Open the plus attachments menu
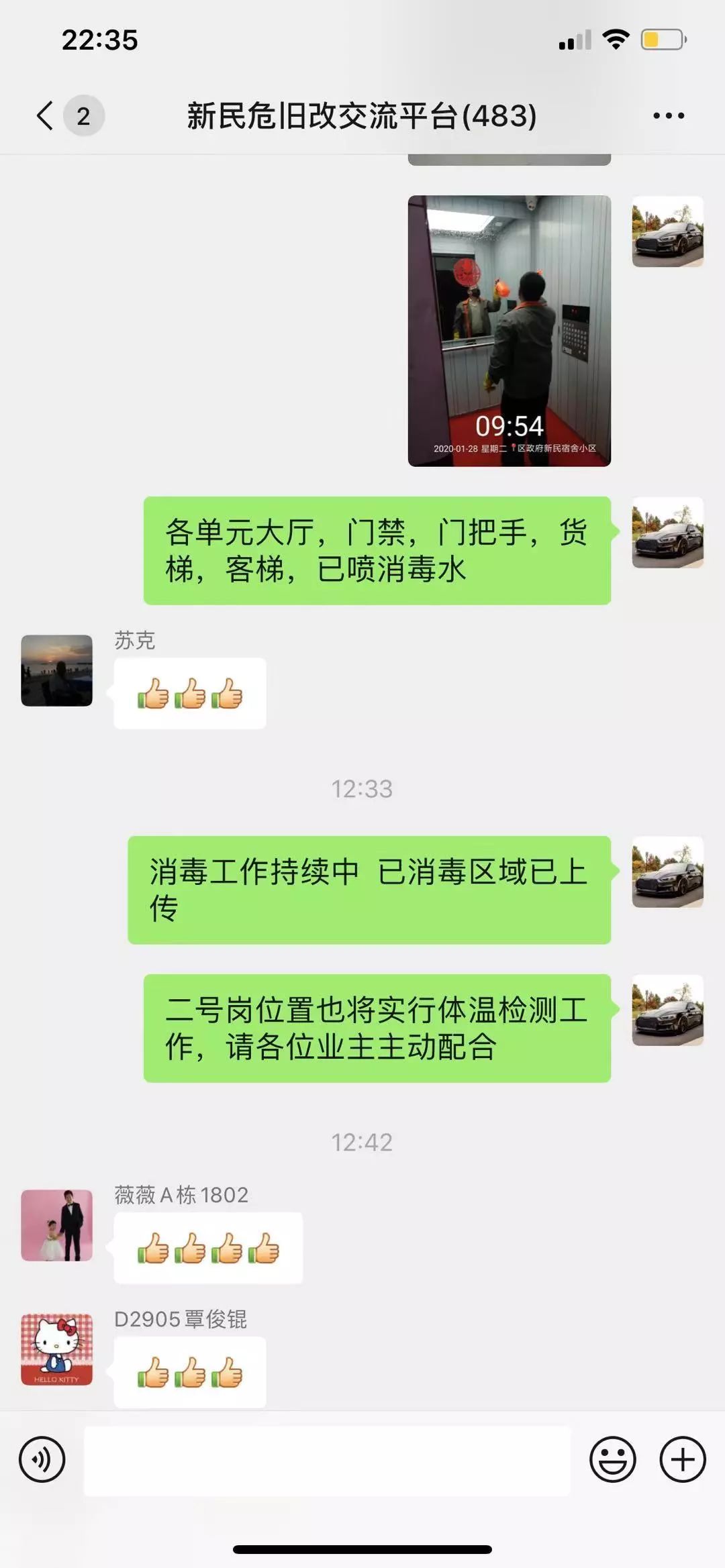Viewport: 725px width, 1568px height. coord(682,1459)
